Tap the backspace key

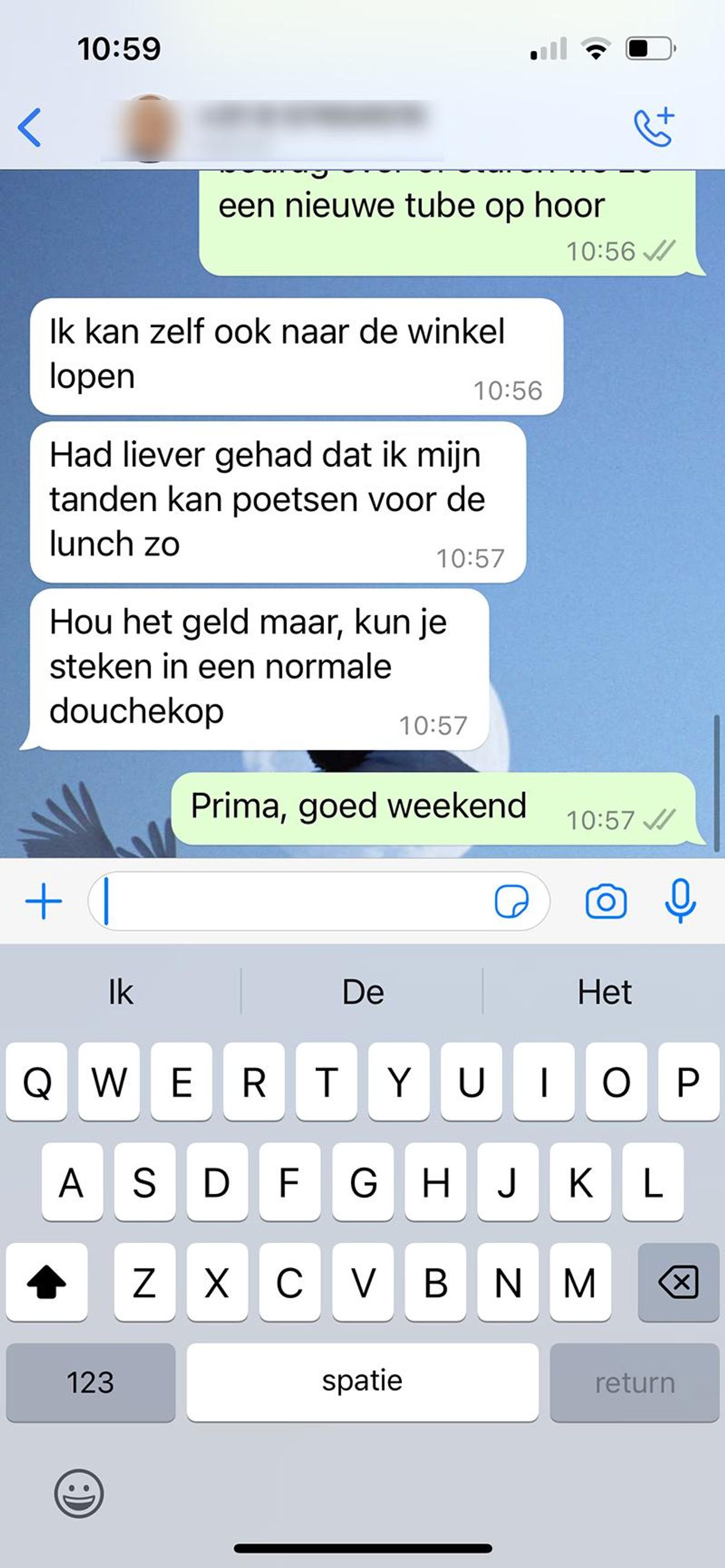678,1282
